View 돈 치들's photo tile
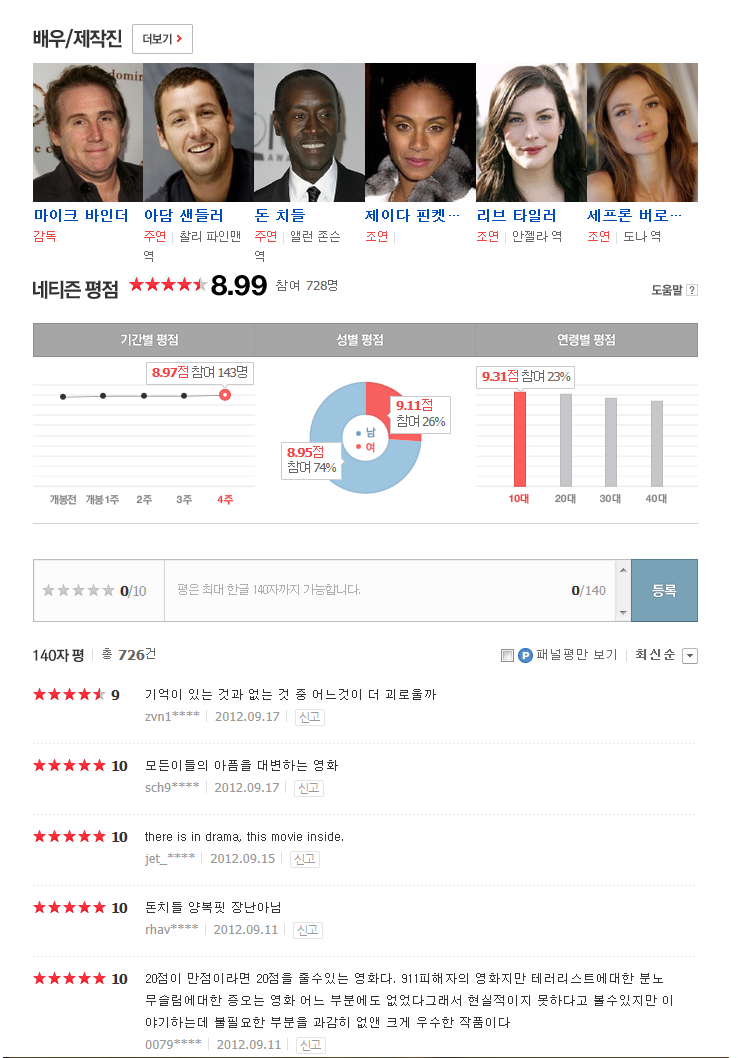This screenshot has height=1058, width=742. [x=309, y=132]
